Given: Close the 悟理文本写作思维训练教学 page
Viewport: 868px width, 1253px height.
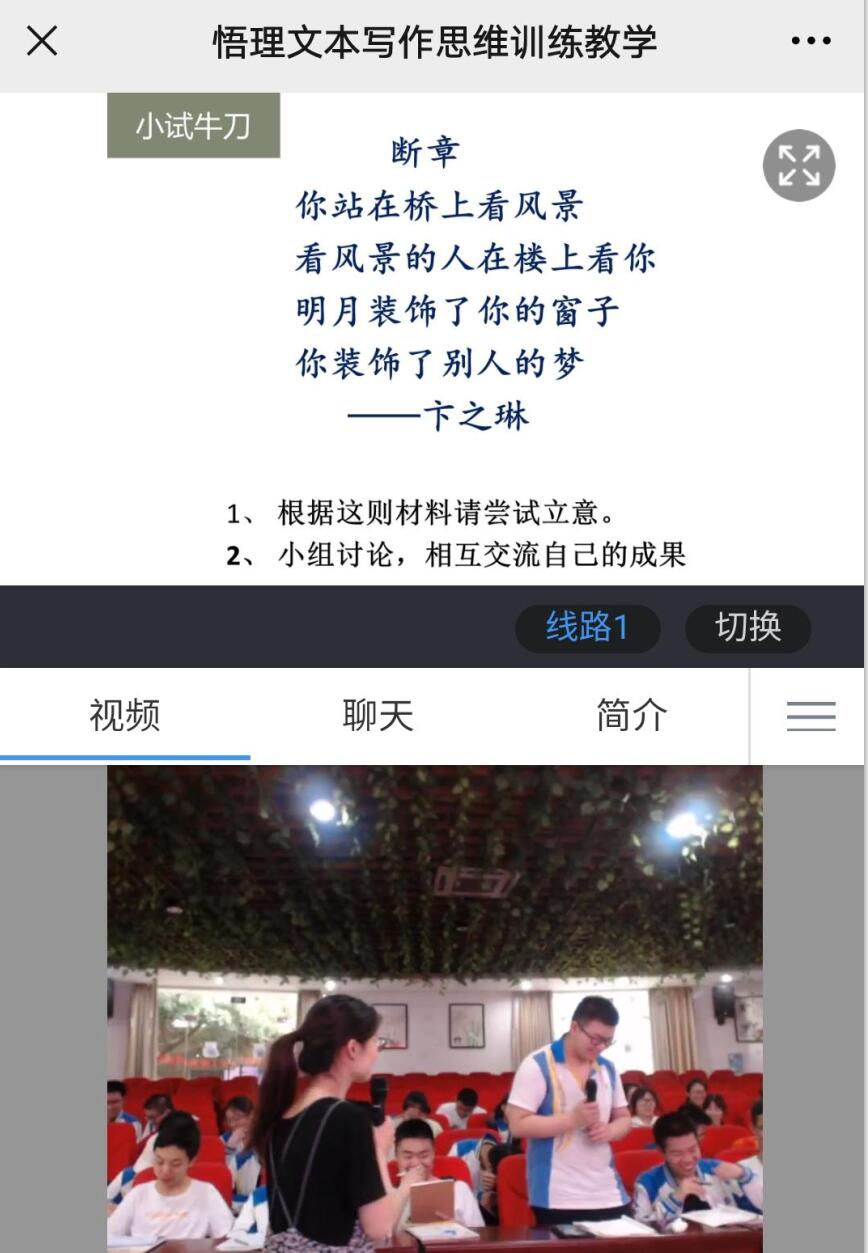Looking at the screenshot, I should tap(42, 41).
